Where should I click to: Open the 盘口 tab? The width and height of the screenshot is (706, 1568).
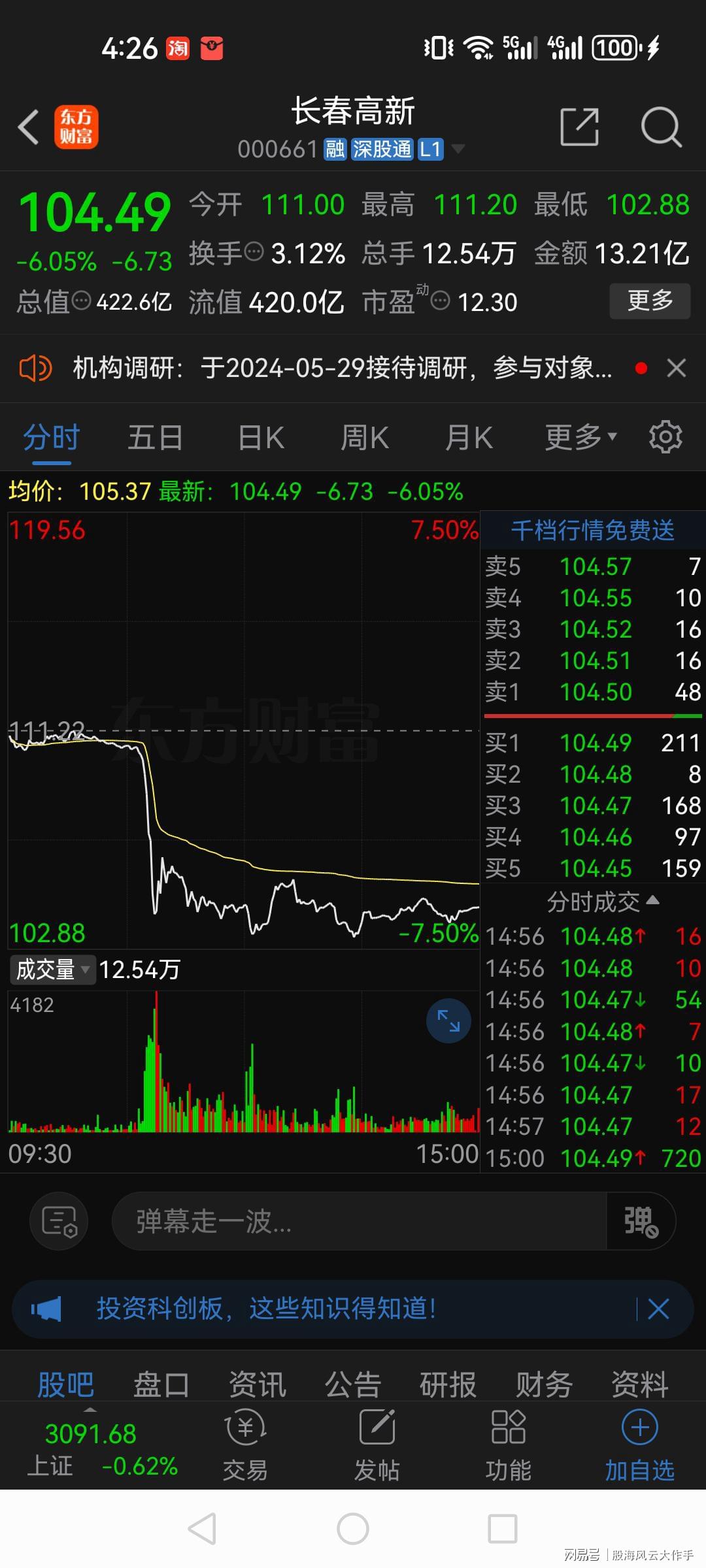coord(161,1384)
